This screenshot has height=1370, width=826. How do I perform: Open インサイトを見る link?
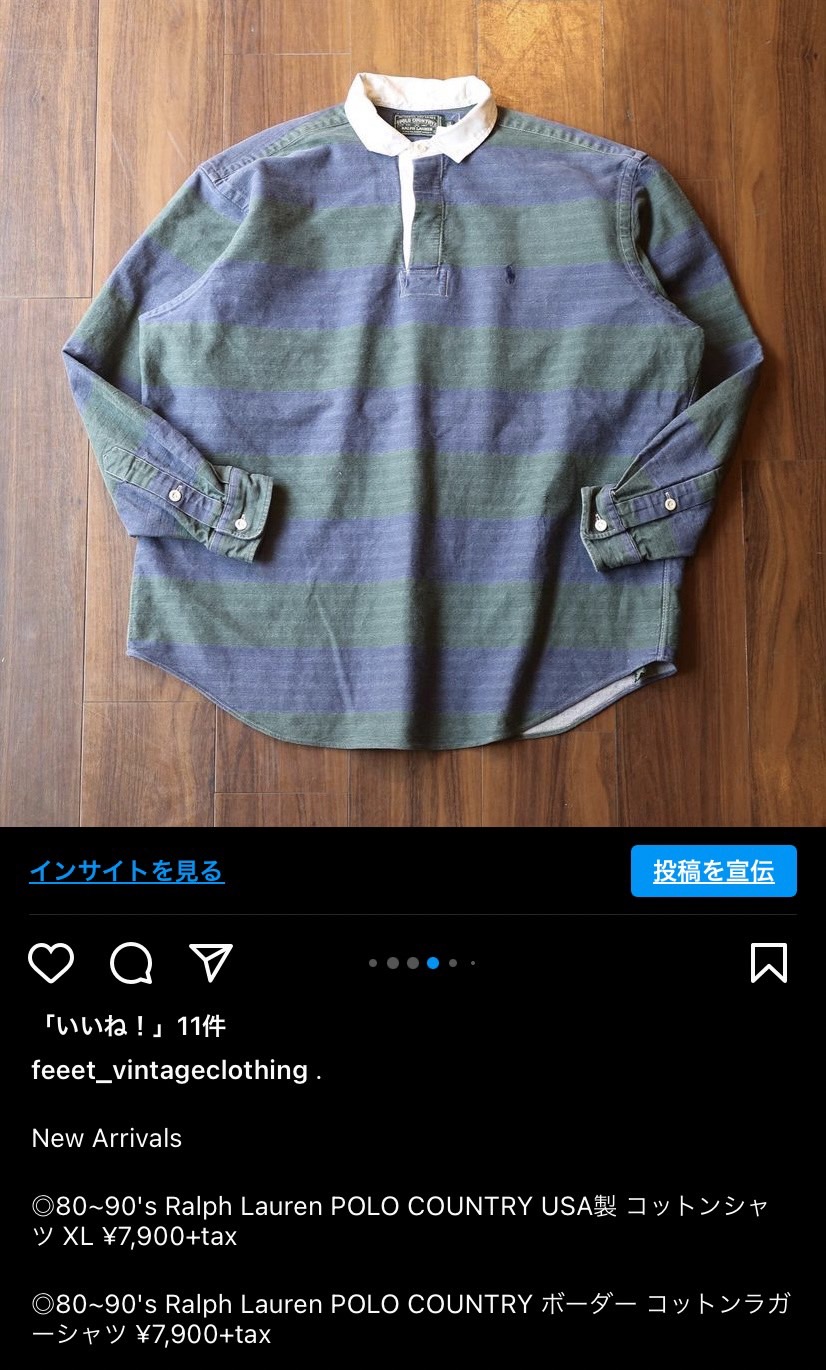pyautogui.click(x=127, y=871)
